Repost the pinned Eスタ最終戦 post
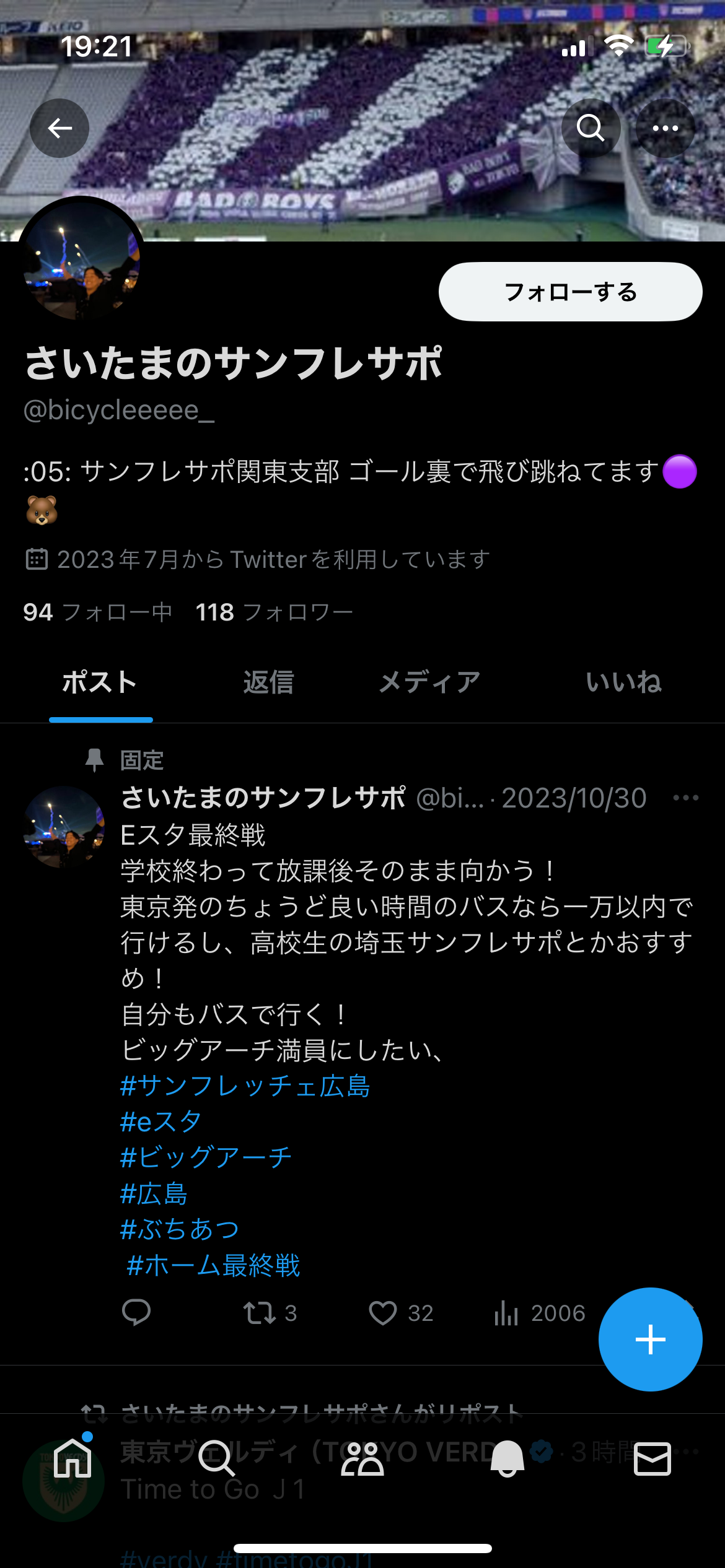Screen dimensions: 725x1568 [260, 1312]
